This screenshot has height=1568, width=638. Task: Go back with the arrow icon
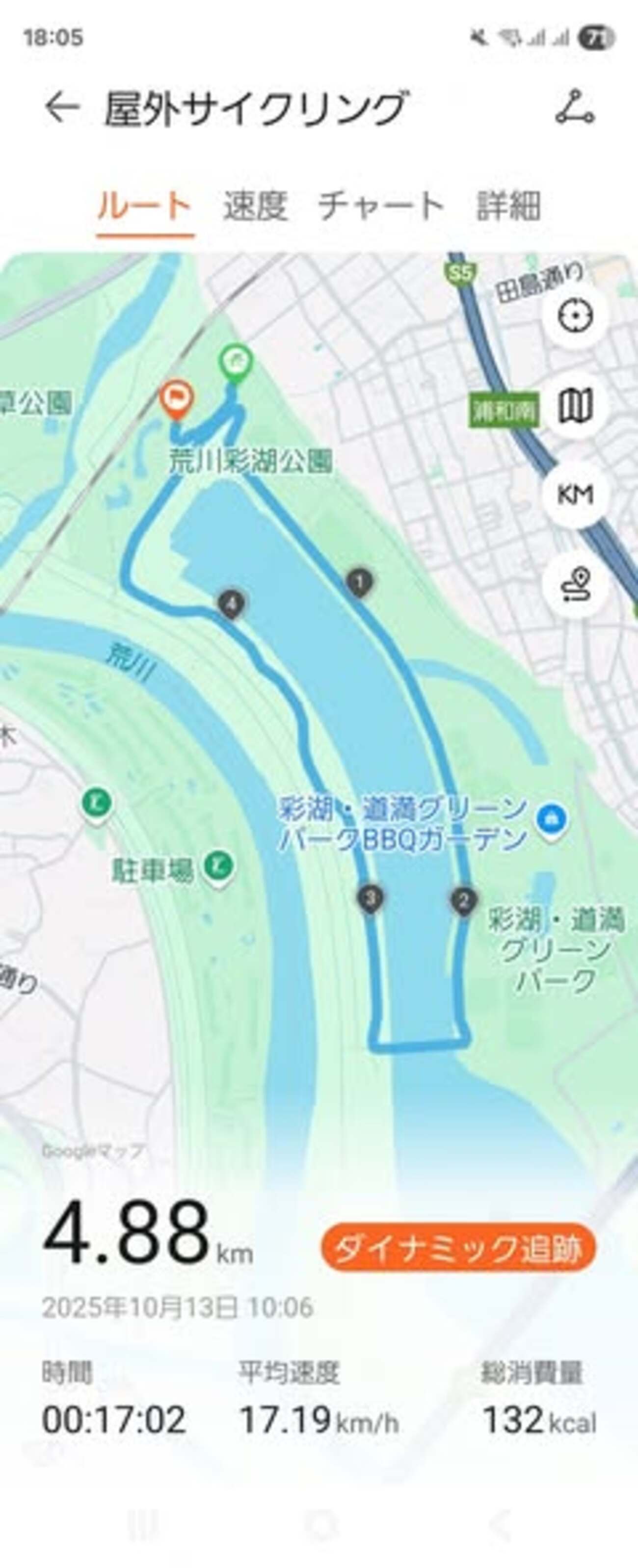pyautogui.click(x=61, y=108)
